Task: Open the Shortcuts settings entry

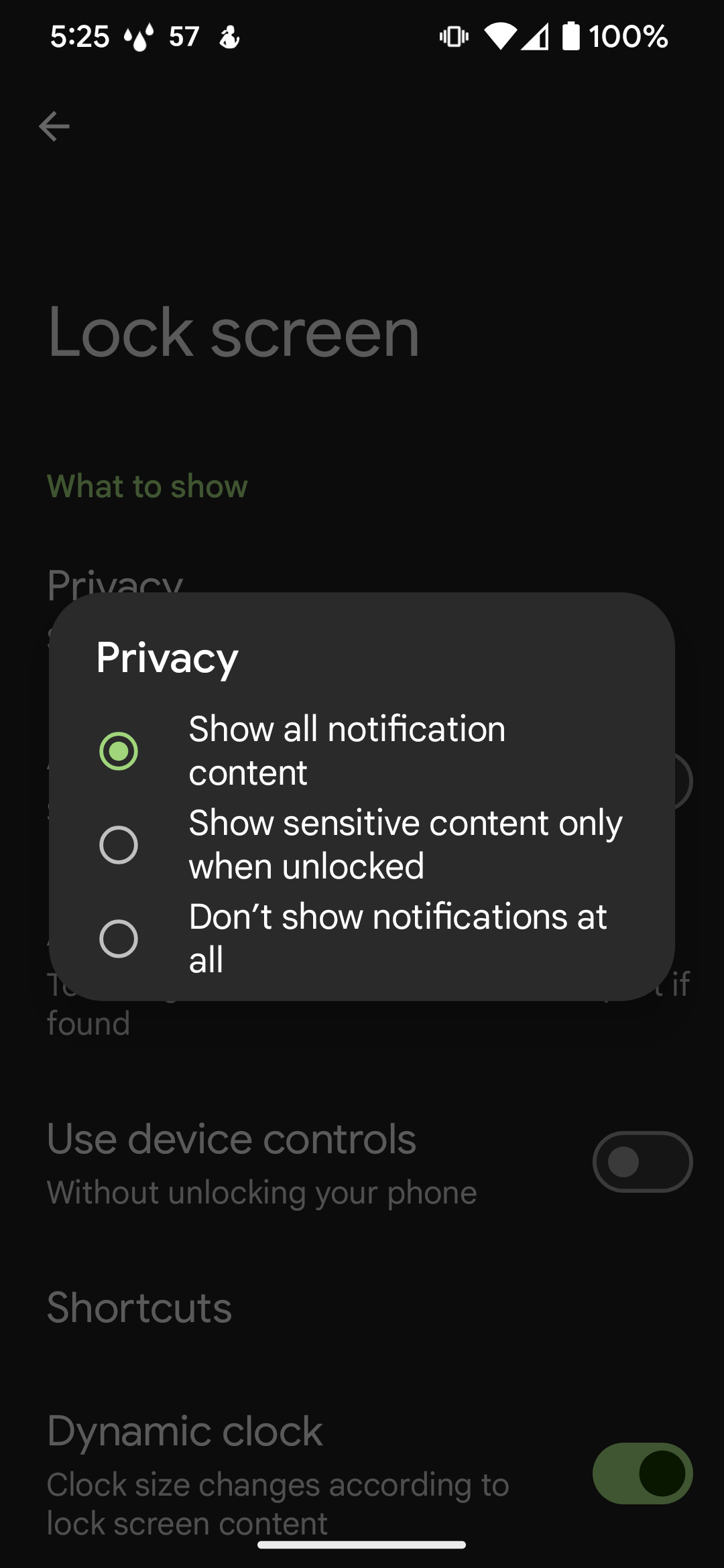Action: click(x=139, y=1307)
